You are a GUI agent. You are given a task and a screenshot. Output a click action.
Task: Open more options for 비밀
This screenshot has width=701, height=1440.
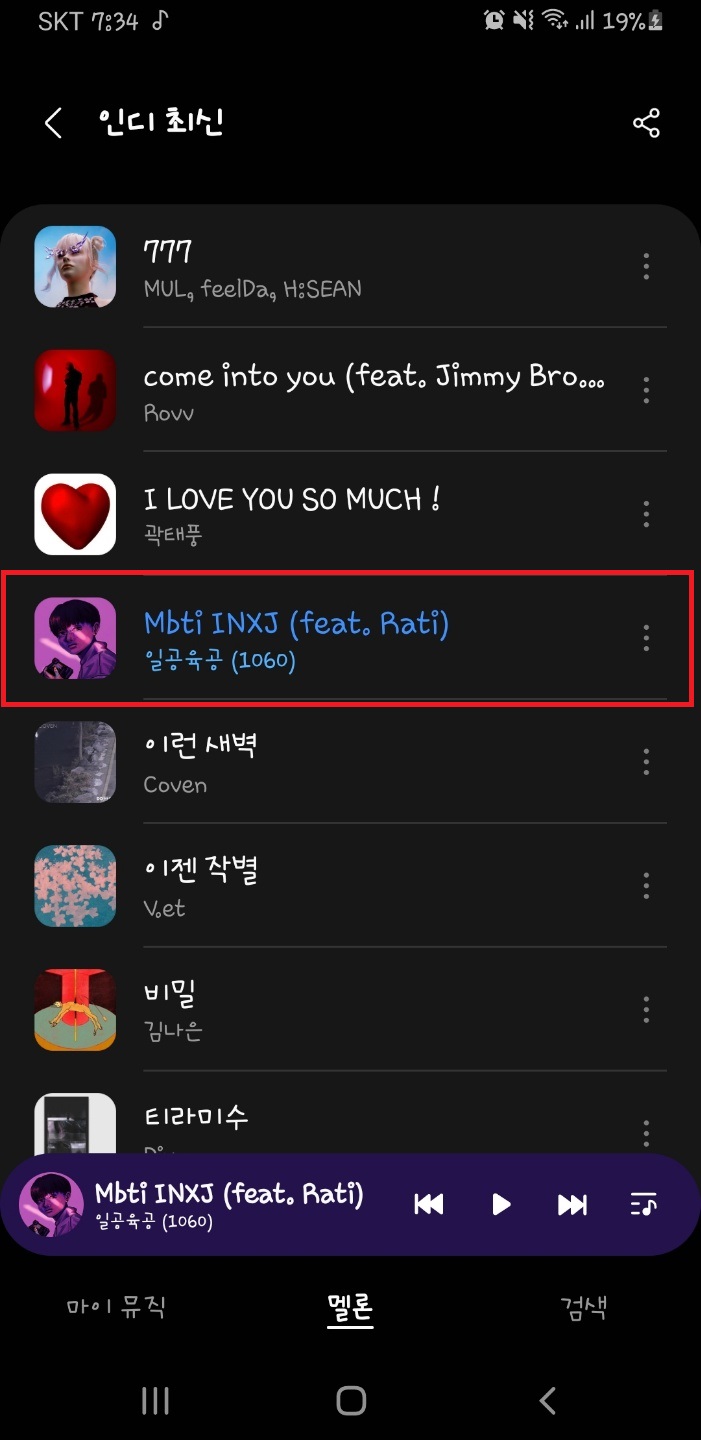pos(646,1010)
